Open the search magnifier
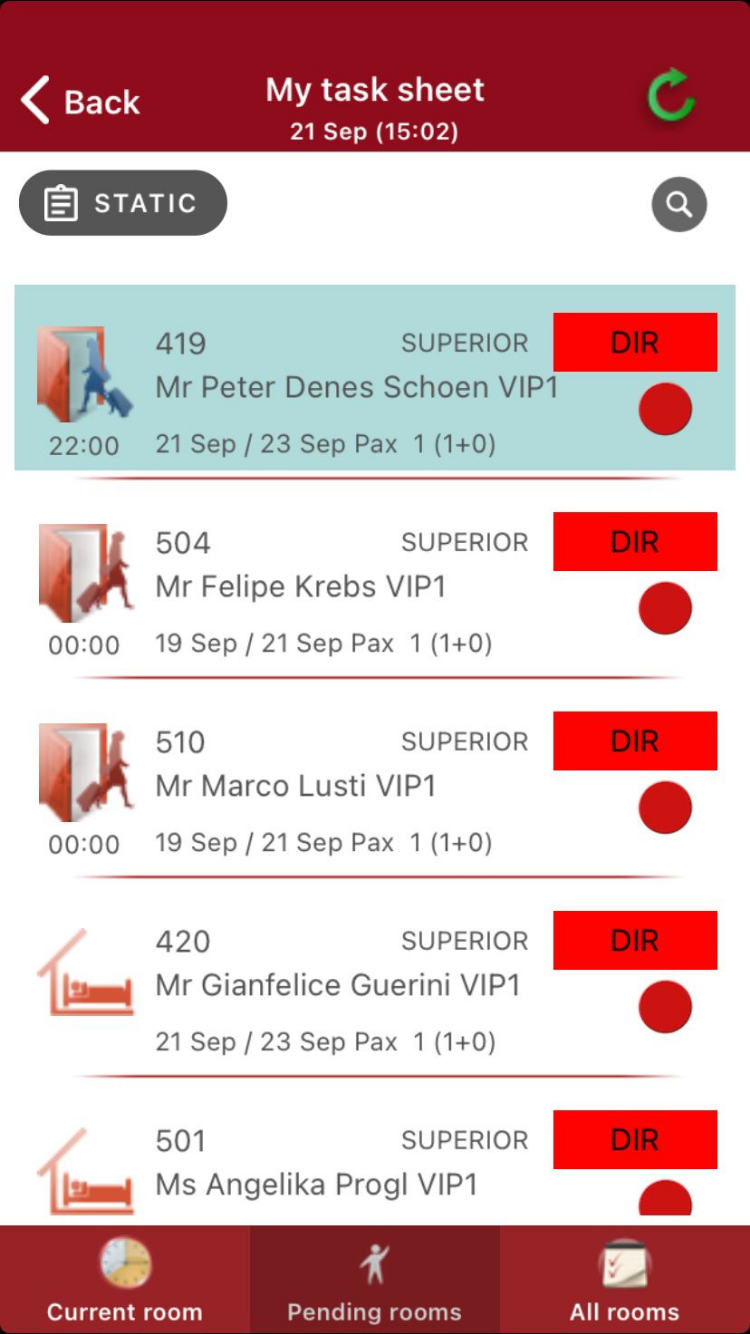This screenshot has height=1334, width=750. pos(679,204)
